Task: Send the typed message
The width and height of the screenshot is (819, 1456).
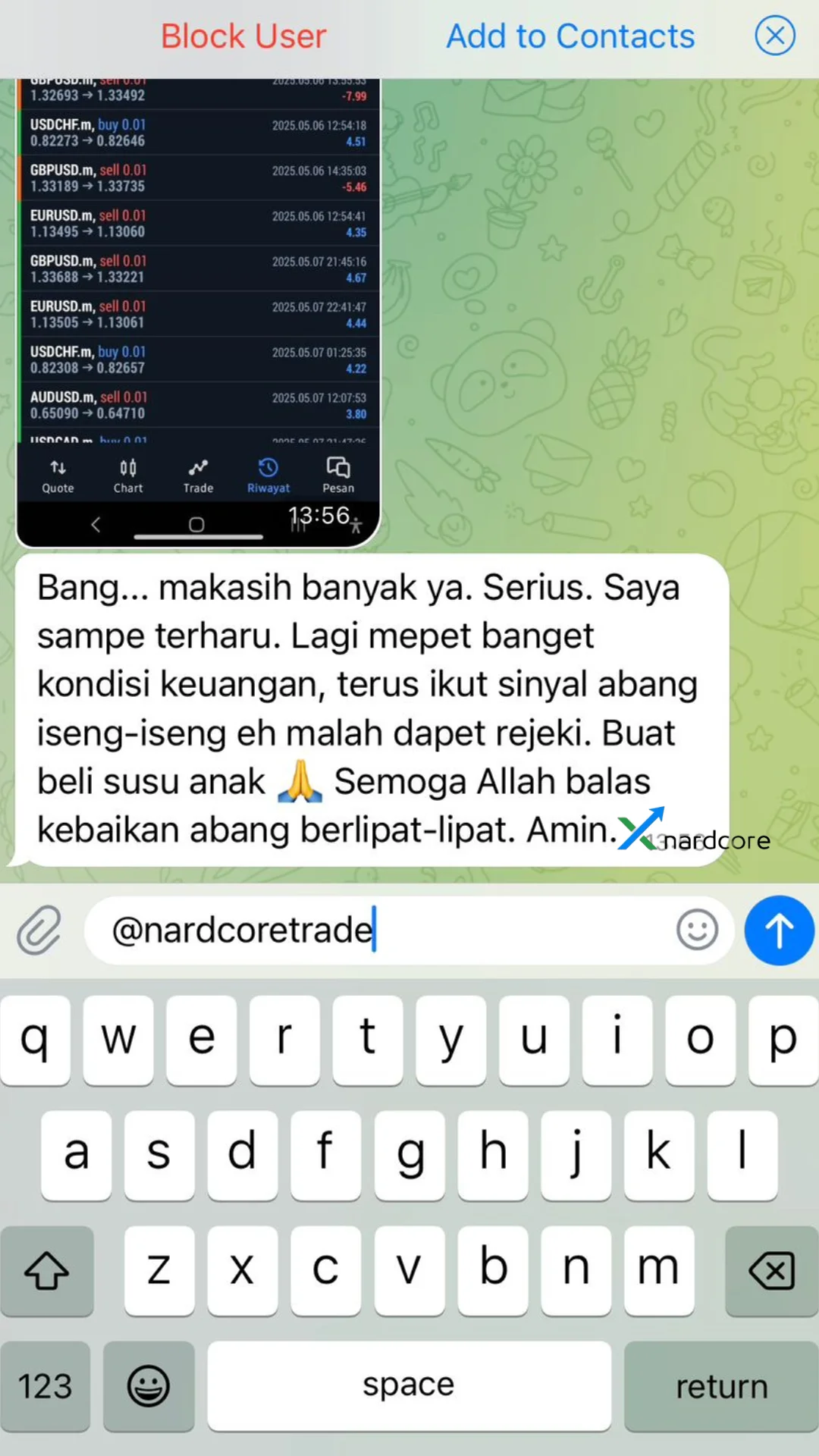Action: [779, 930]
